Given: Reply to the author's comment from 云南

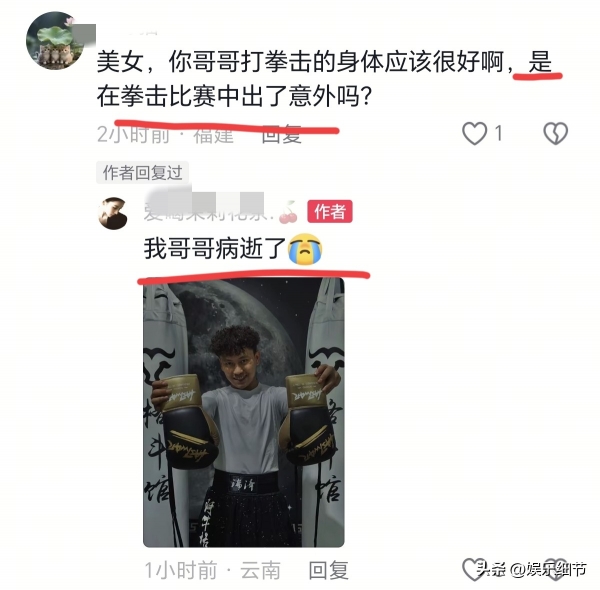Looking at the screenshot, I should pyautogui.click(x=328, y=570).
